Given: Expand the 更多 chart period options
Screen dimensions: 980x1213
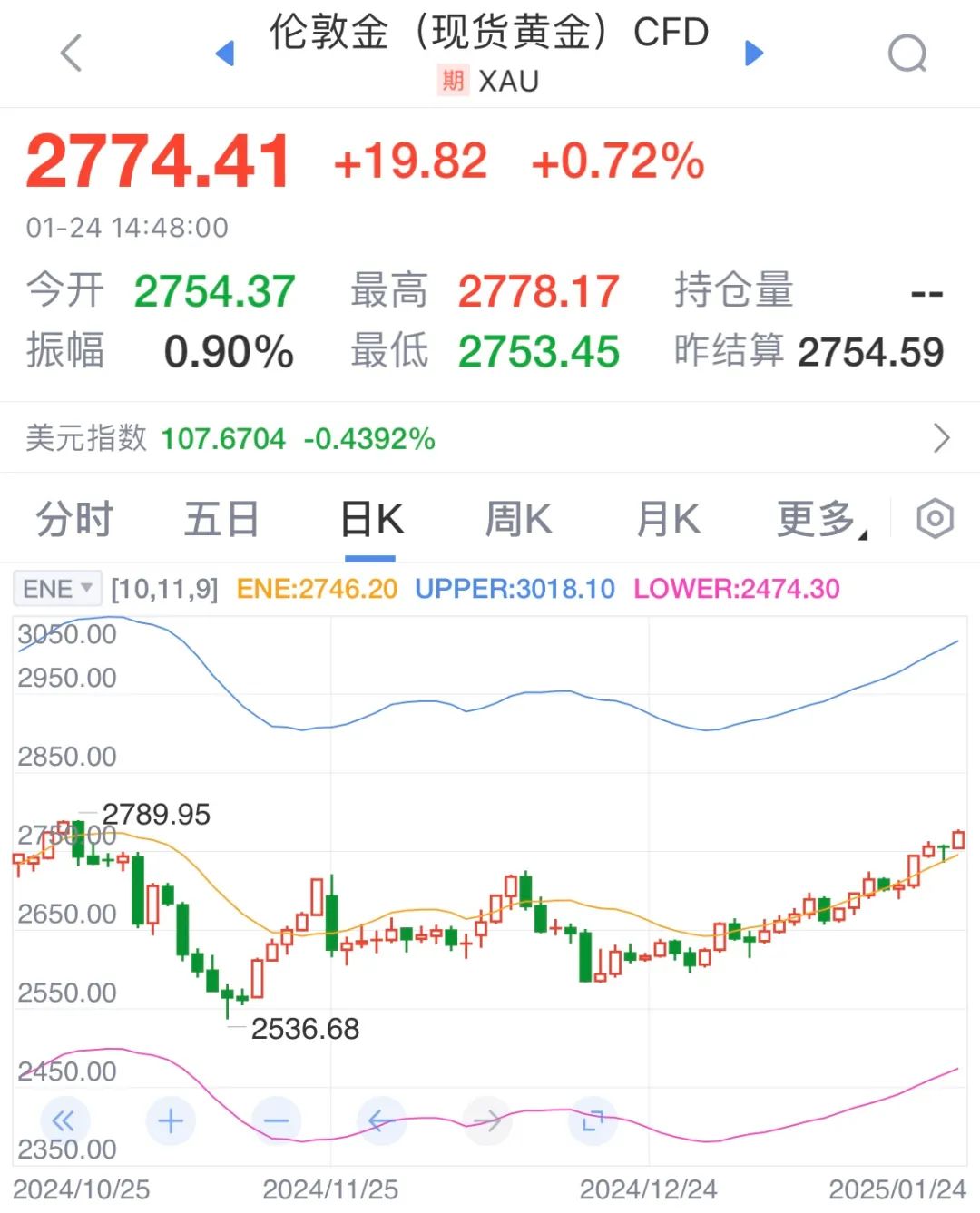Looking at the screenshot, I should [819, 521].
